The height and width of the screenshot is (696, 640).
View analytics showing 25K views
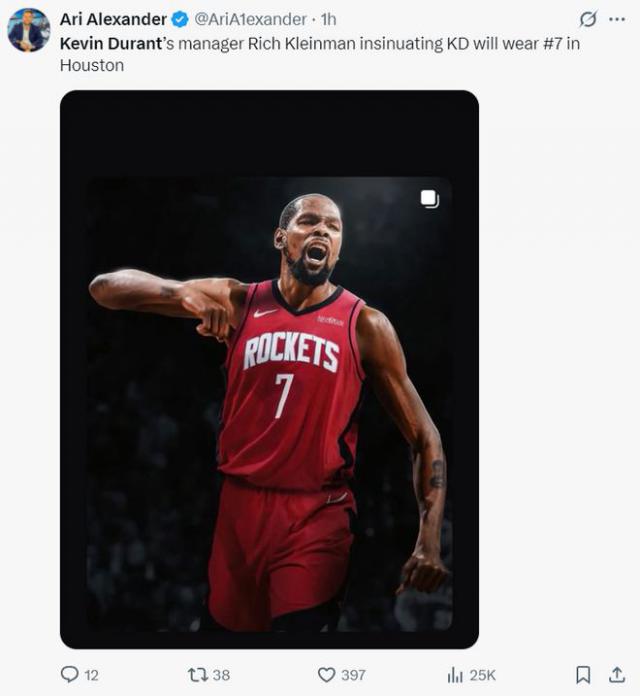click(455, 675)
